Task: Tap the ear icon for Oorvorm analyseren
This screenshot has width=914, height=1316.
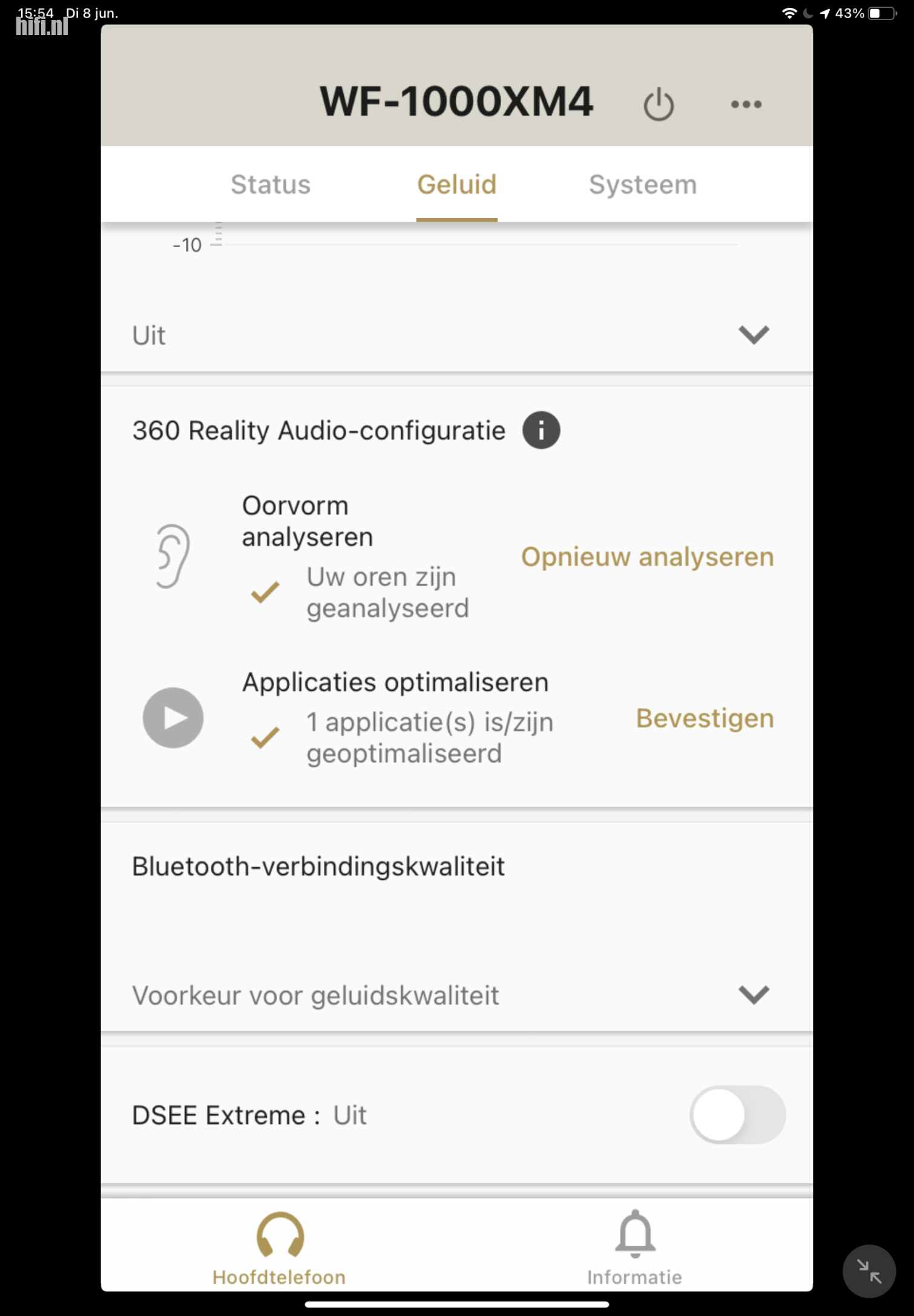Action: 171,554
